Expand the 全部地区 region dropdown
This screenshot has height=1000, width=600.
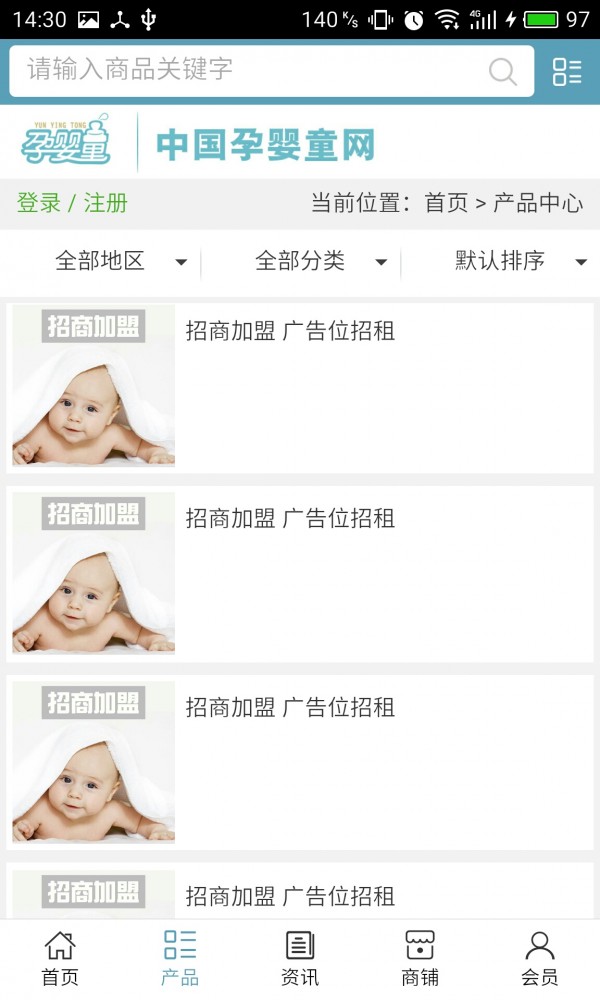120,262
